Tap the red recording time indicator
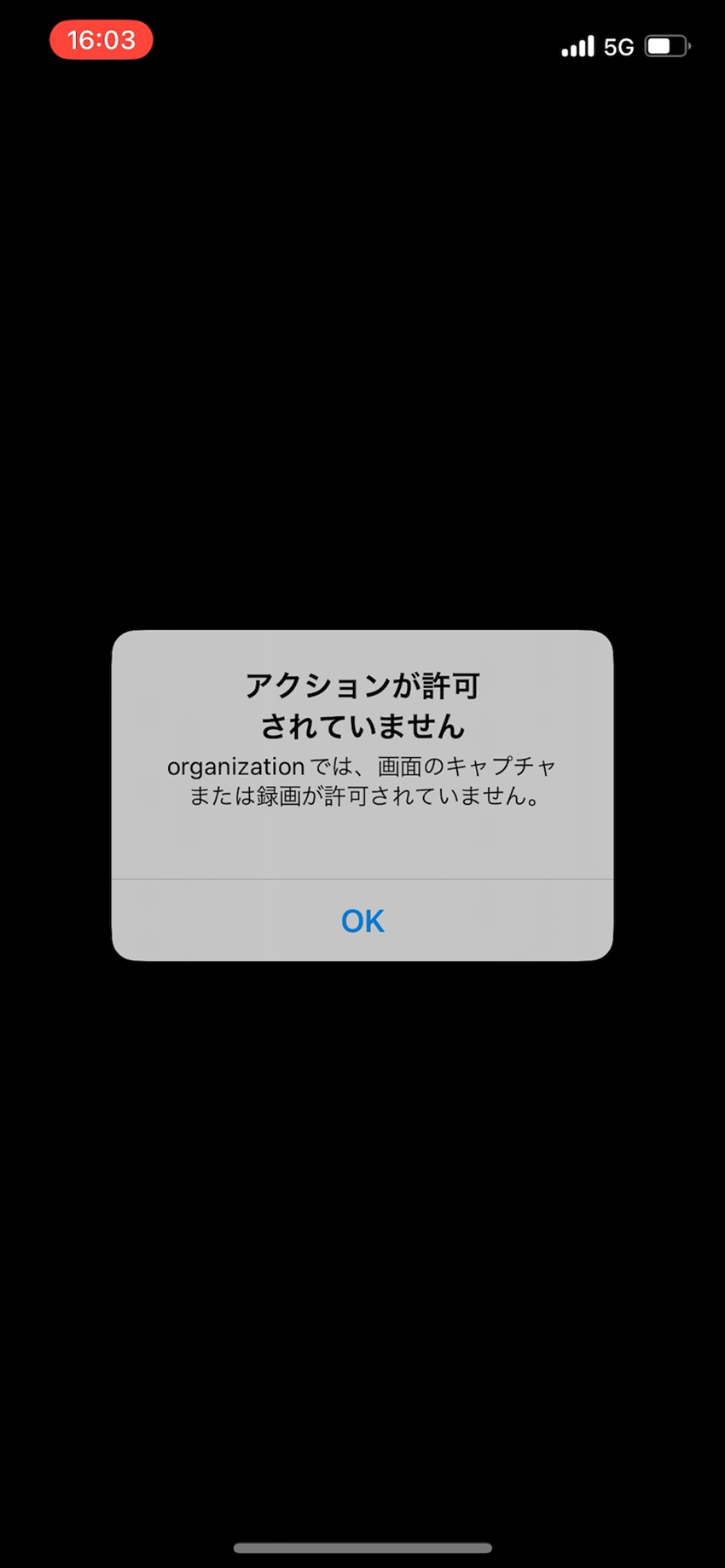Screen dimensions: 725x1568 [x=101, y=40]
